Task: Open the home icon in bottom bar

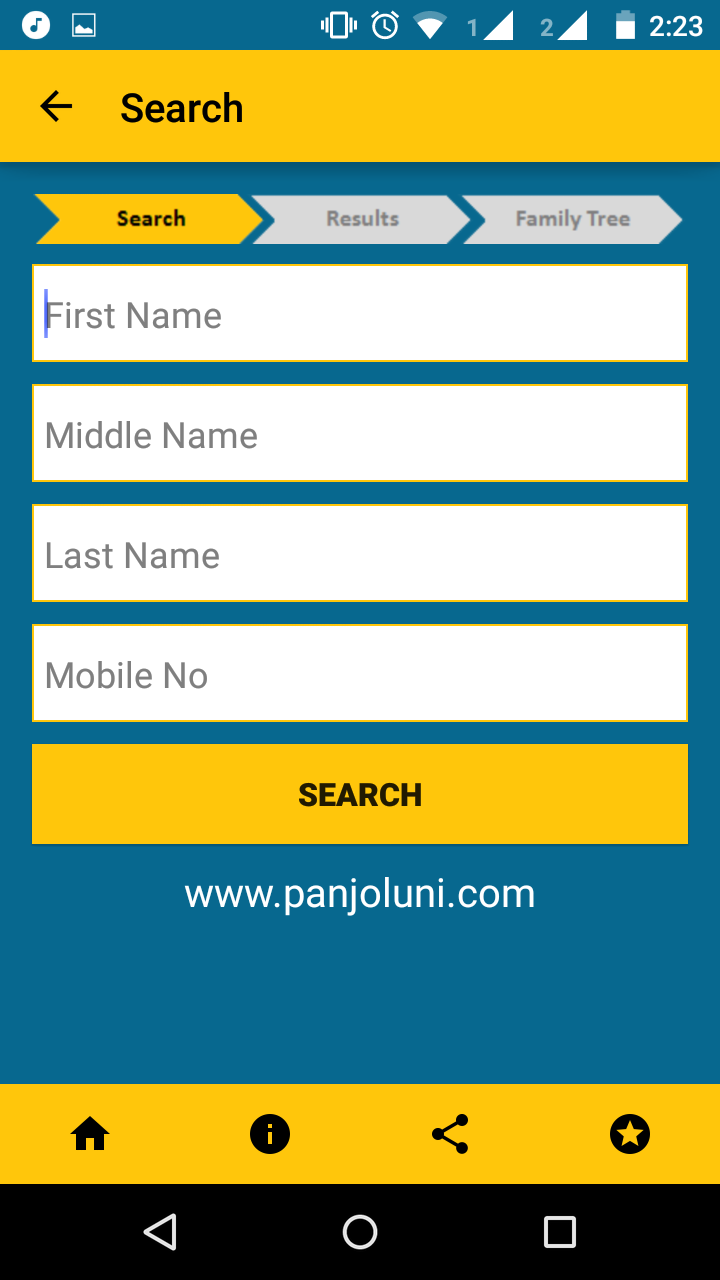Action: click(x=90, y=1134)
